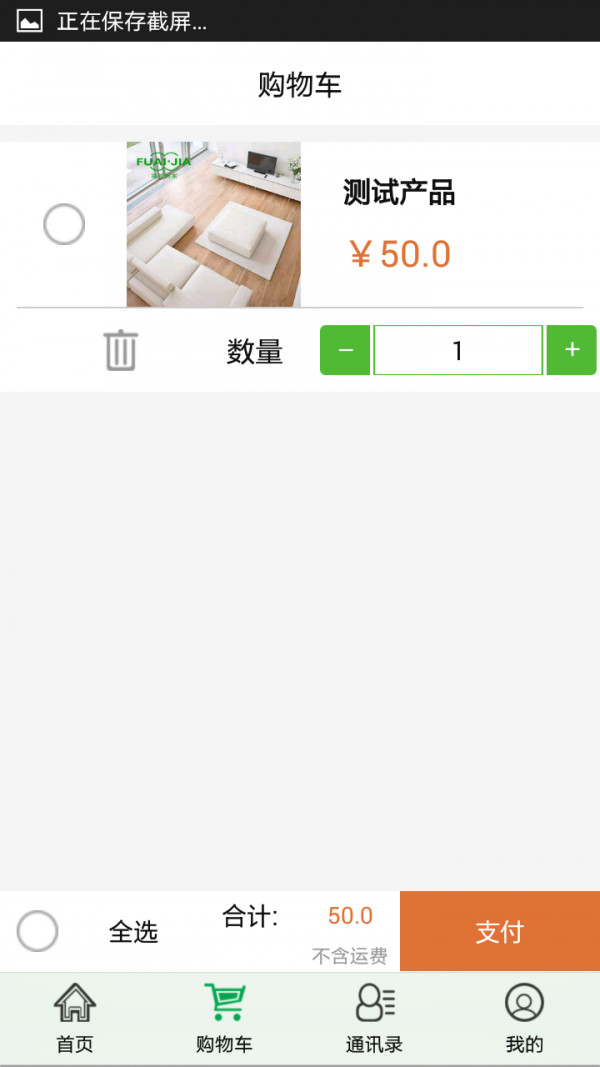Increase quantity with the plus button
The width and height of the screenshot is (600, 1067).
572,350
